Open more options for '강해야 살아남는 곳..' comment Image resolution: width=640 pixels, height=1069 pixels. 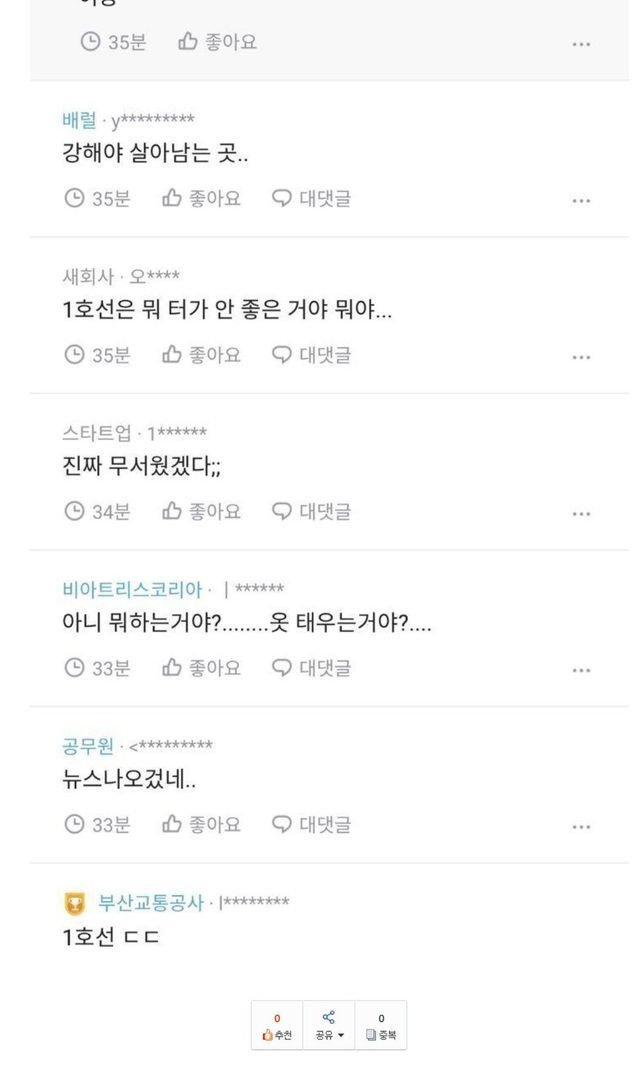pyautogui.click(x=581, y=200)
